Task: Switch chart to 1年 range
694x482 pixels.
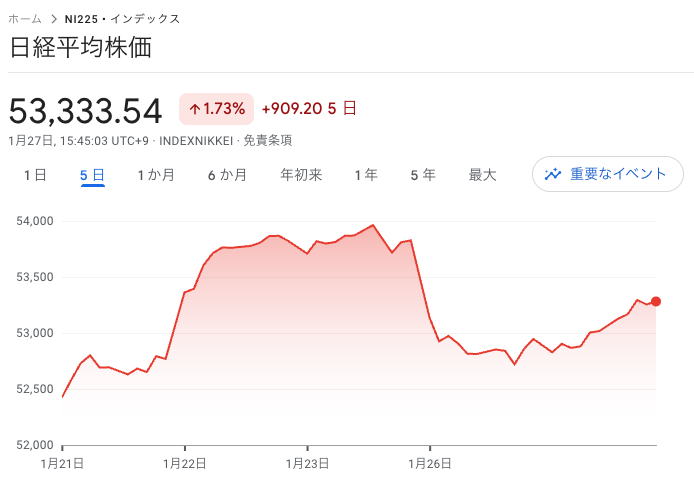Action: point(366,175)
